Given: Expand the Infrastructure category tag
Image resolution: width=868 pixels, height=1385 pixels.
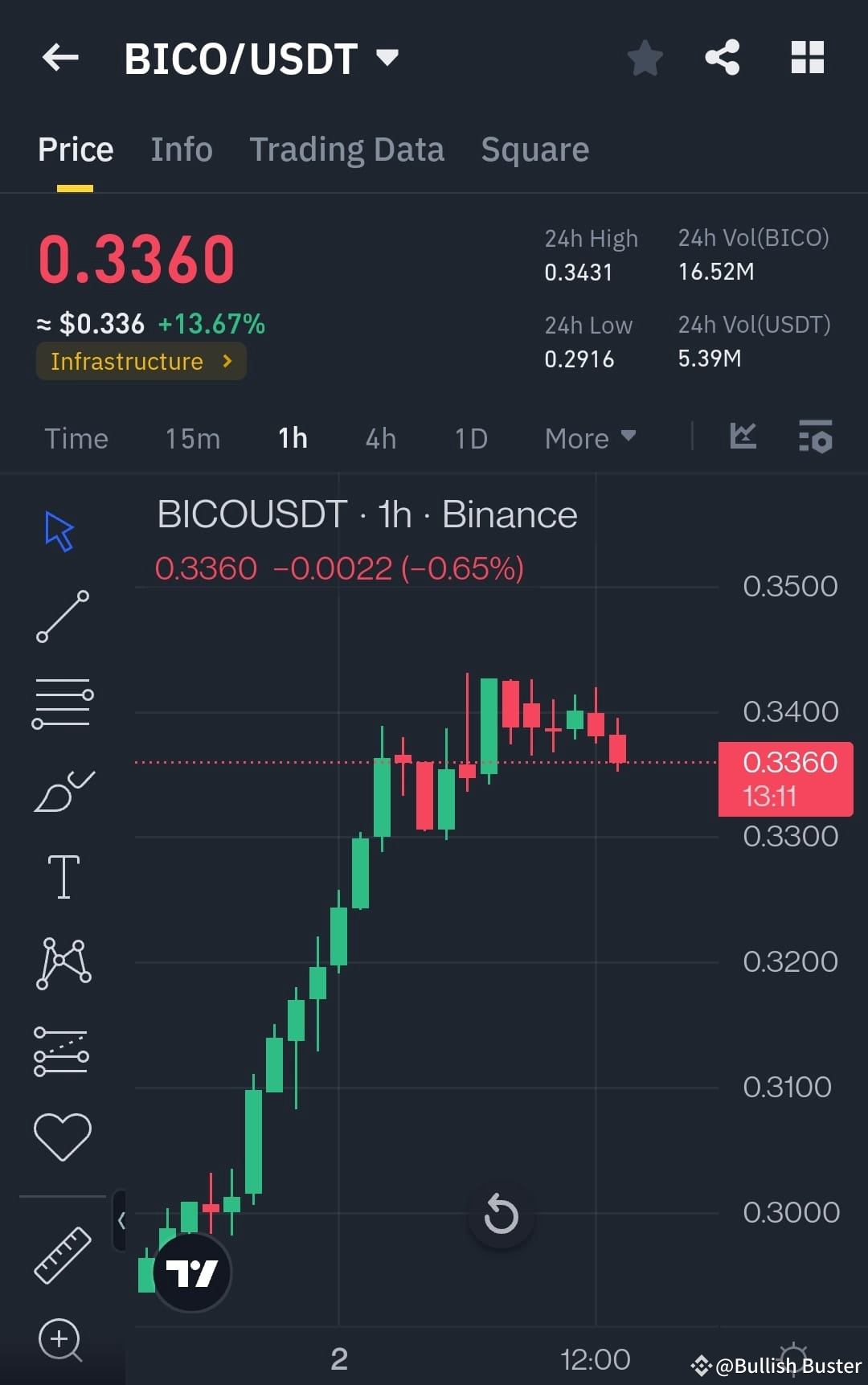Looking at the screenshot, I should click(141, 361).
